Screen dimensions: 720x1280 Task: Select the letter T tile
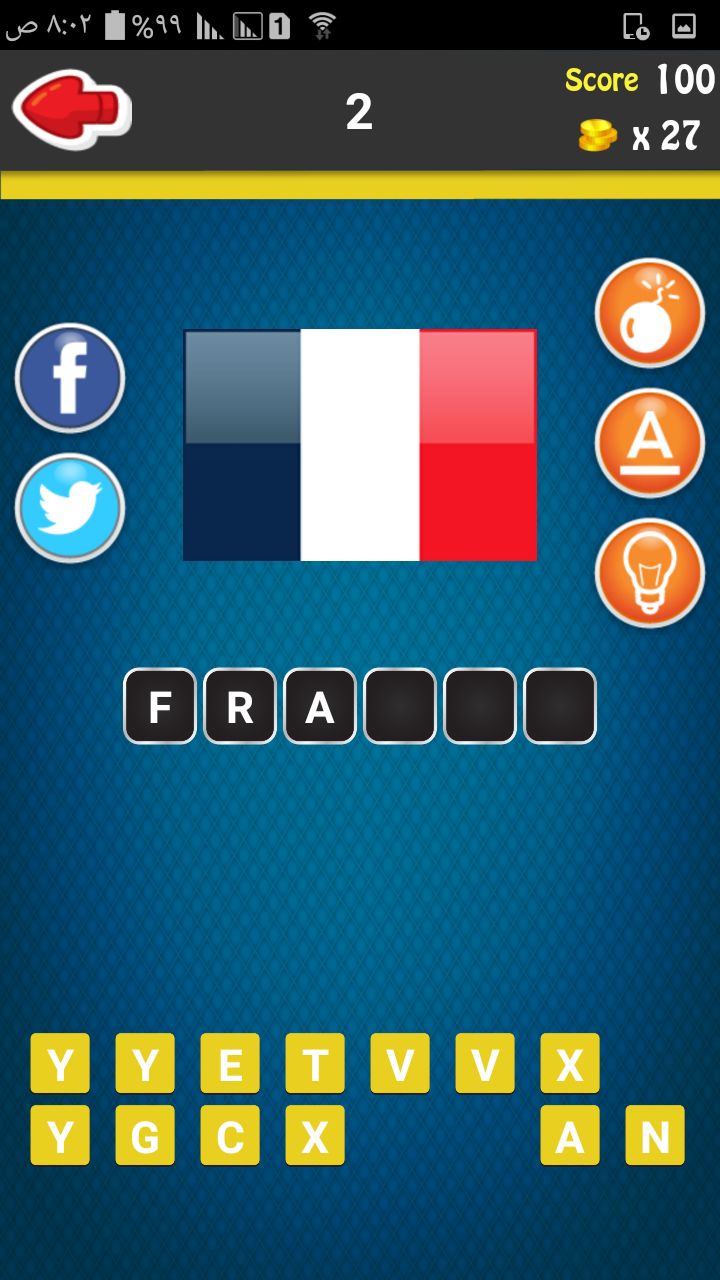pos(315,1063)
